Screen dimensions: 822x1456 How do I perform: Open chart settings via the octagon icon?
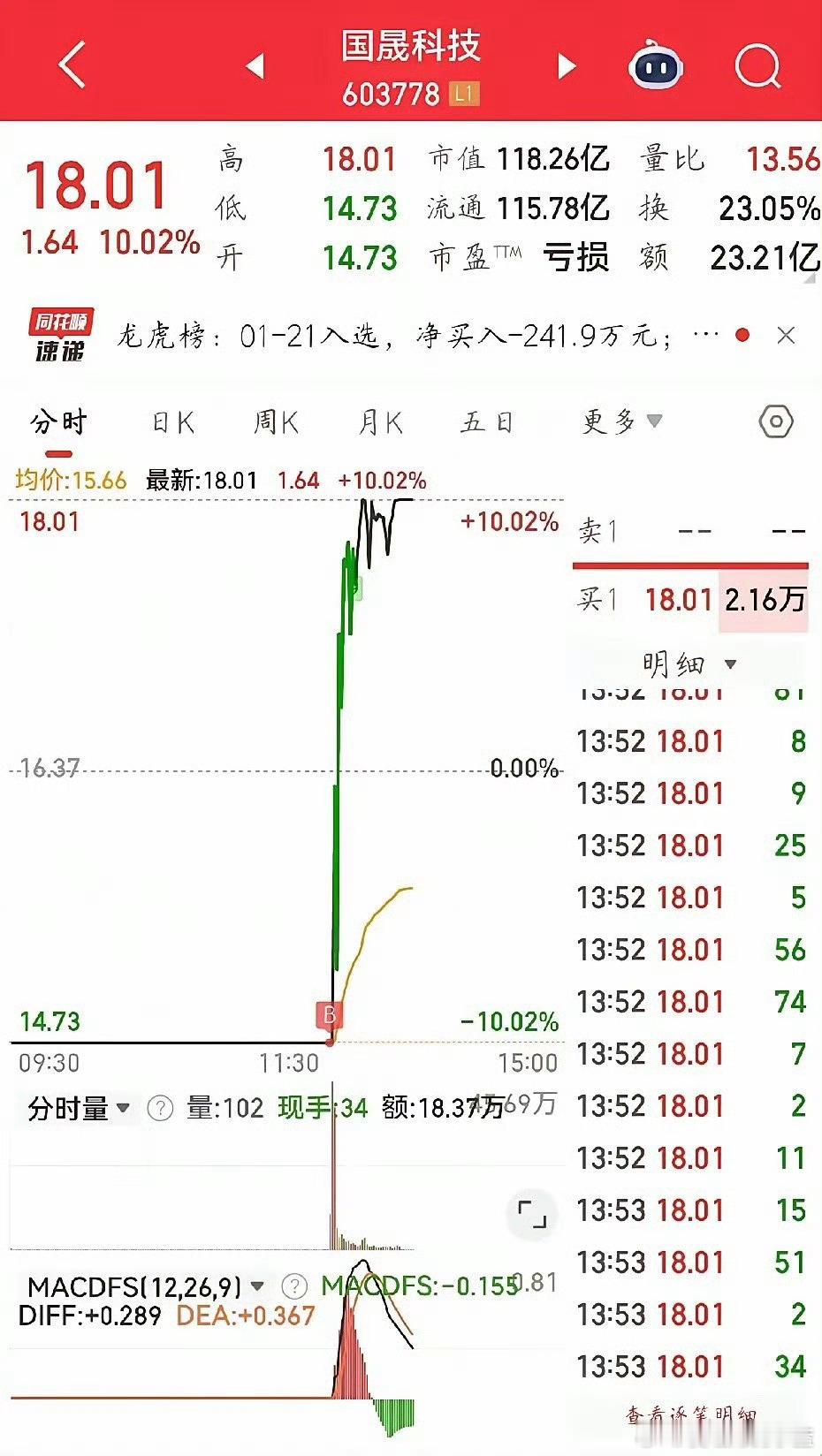[x=777, y=422]
